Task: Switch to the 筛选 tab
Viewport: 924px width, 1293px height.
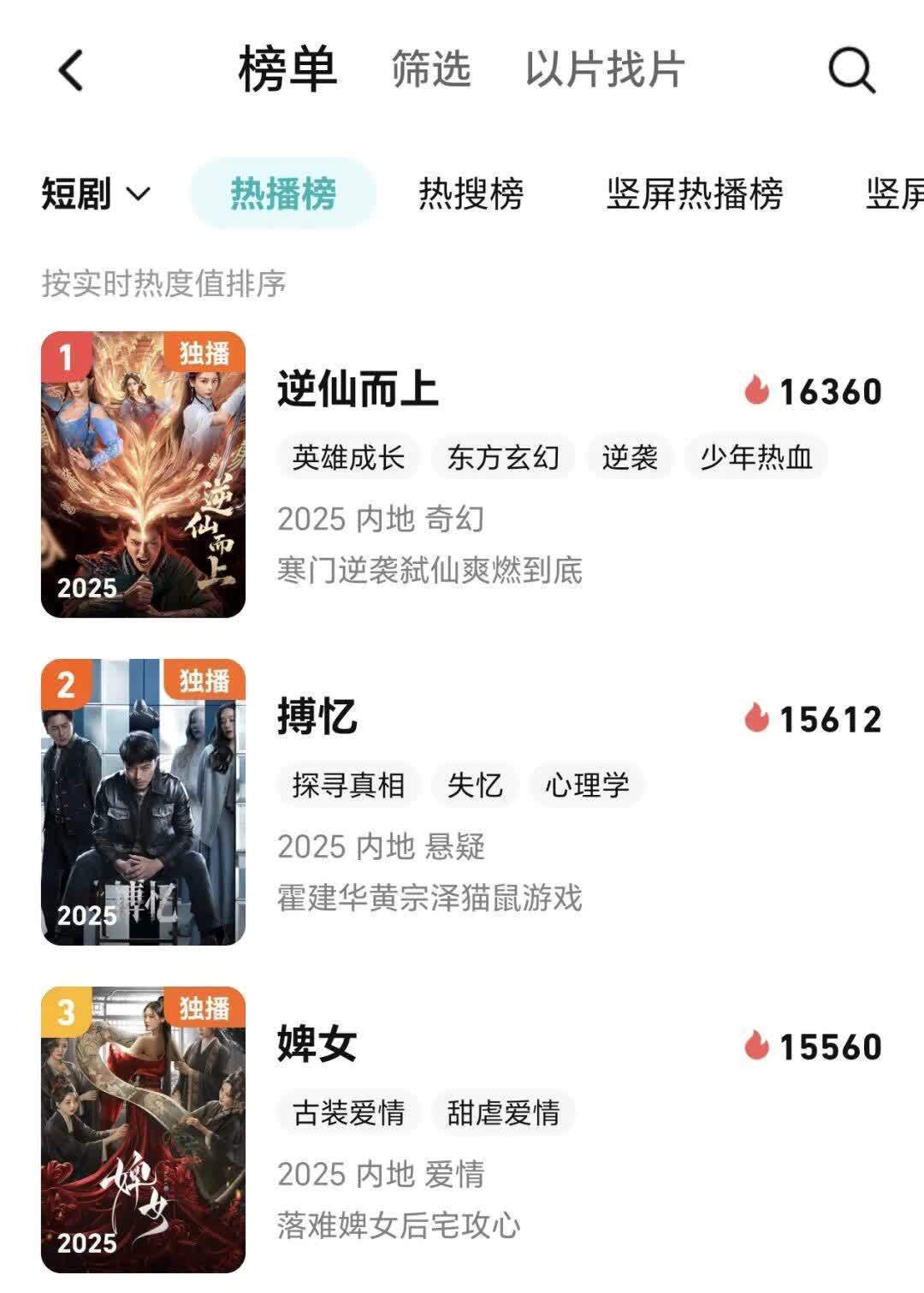Action: pyautogui.click(x=431, y=69)
